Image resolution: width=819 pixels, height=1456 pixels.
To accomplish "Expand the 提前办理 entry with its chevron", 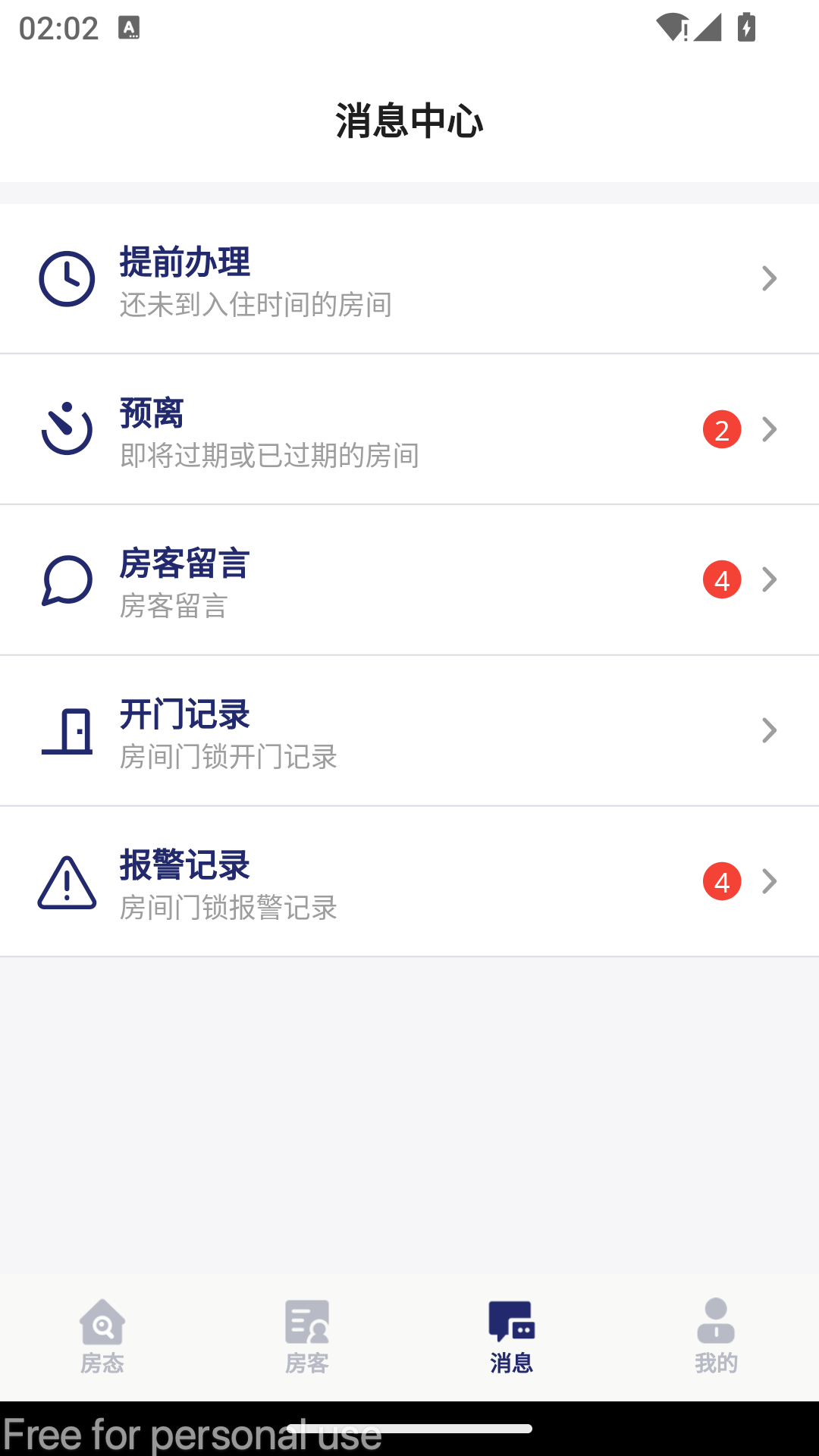I will click(x=769, y=278).
